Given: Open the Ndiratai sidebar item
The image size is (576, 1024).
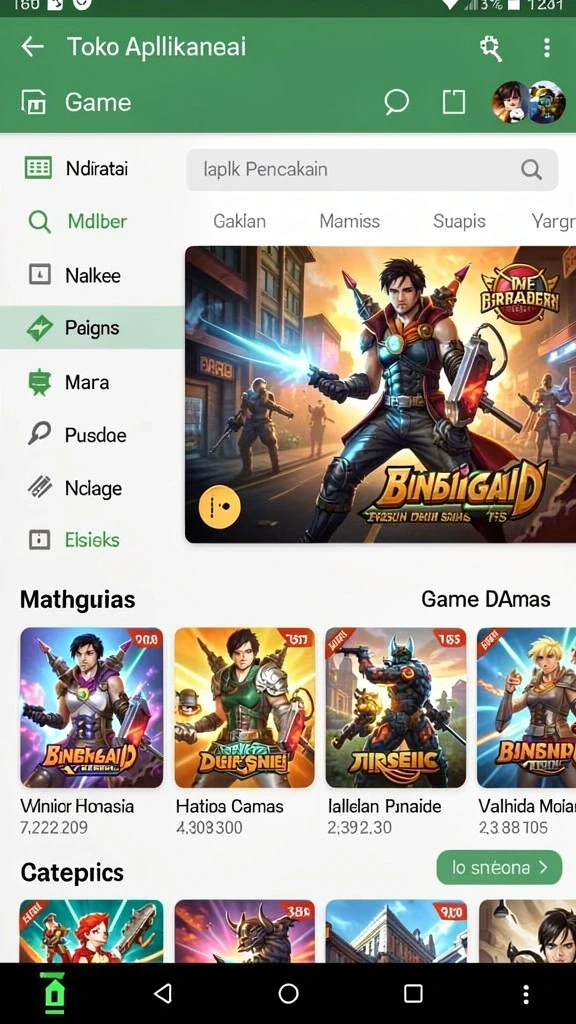Looking at the screenshot, I should (x=91, y=168).
